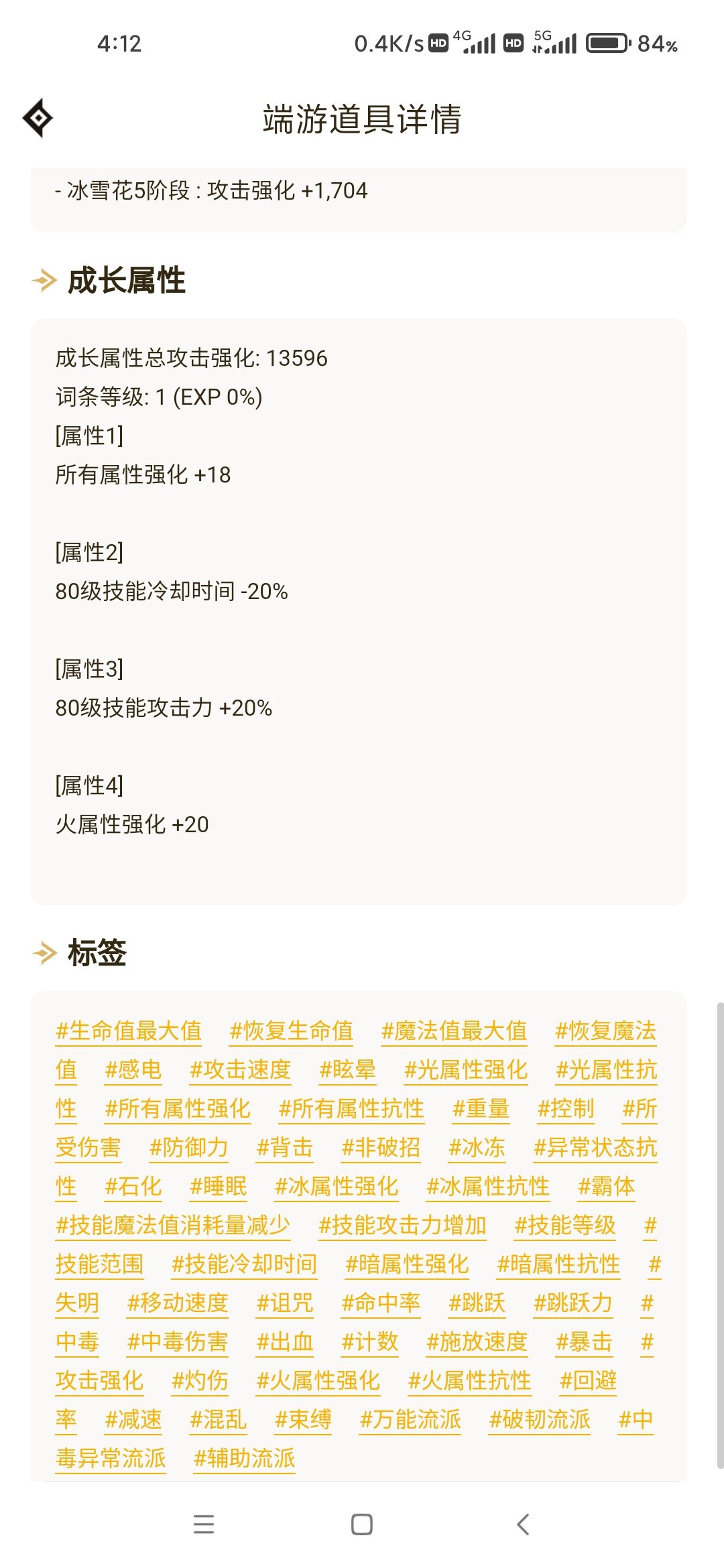
Task: Select the #辅助流派 tag
Action: 244,1458
